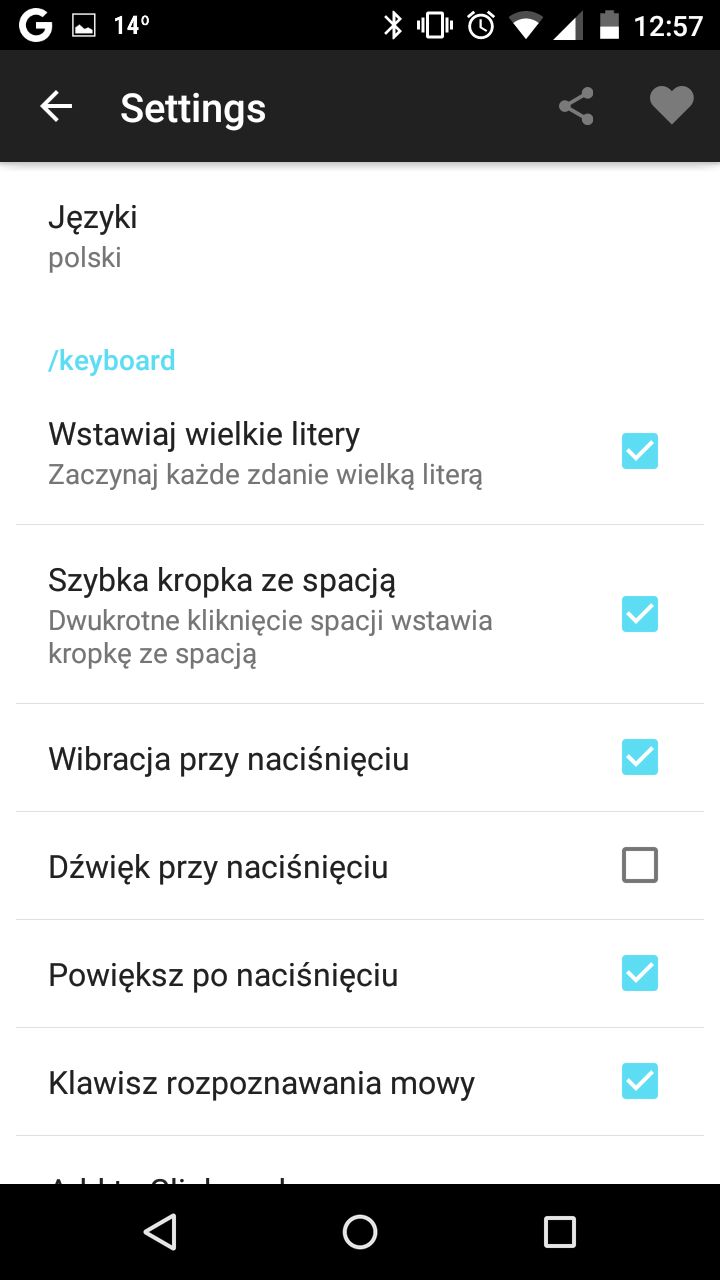Share using the share icon
This screenshot has height=1280, width=720.
(576, 106)
